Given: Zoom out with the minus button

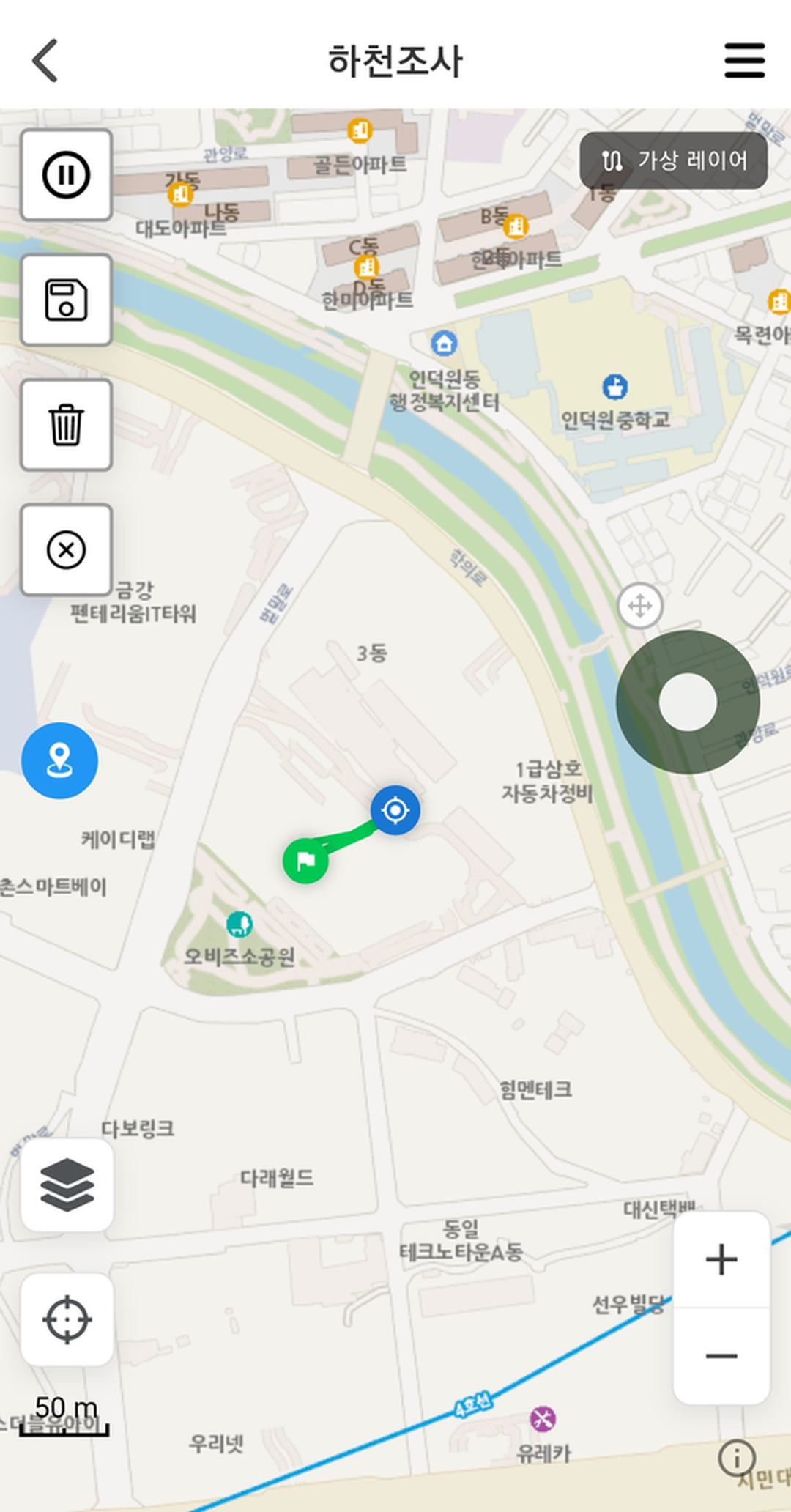Looking at the screenshot, I should click(x=721, y=1354).
